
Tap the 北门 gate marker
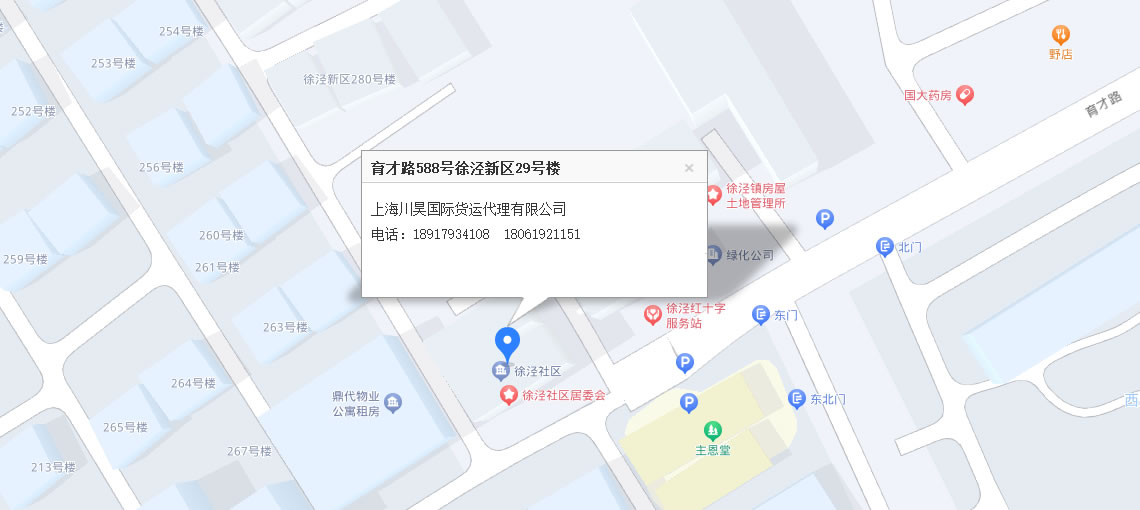[884, 247]
